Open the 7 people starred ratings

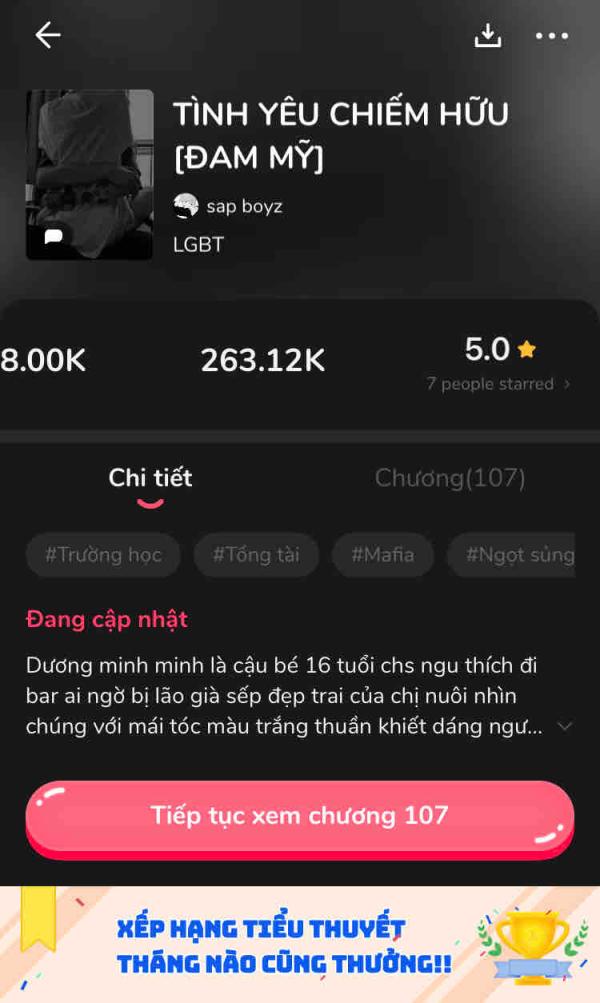coord(498,384)
